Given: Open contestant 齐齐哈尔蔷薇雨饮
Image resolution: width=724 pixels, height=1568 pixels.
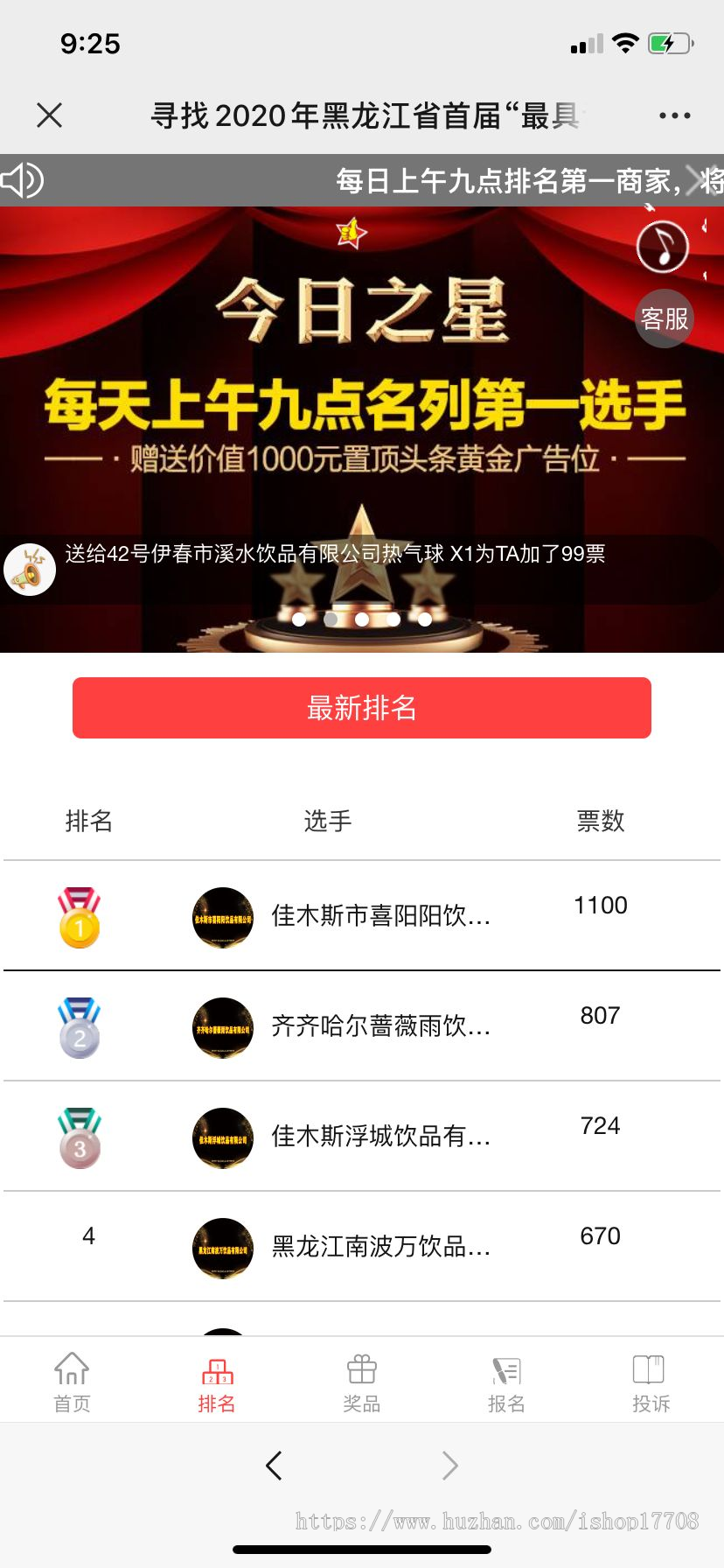Looking at the screenshot, I should (x=380, y=1026).
